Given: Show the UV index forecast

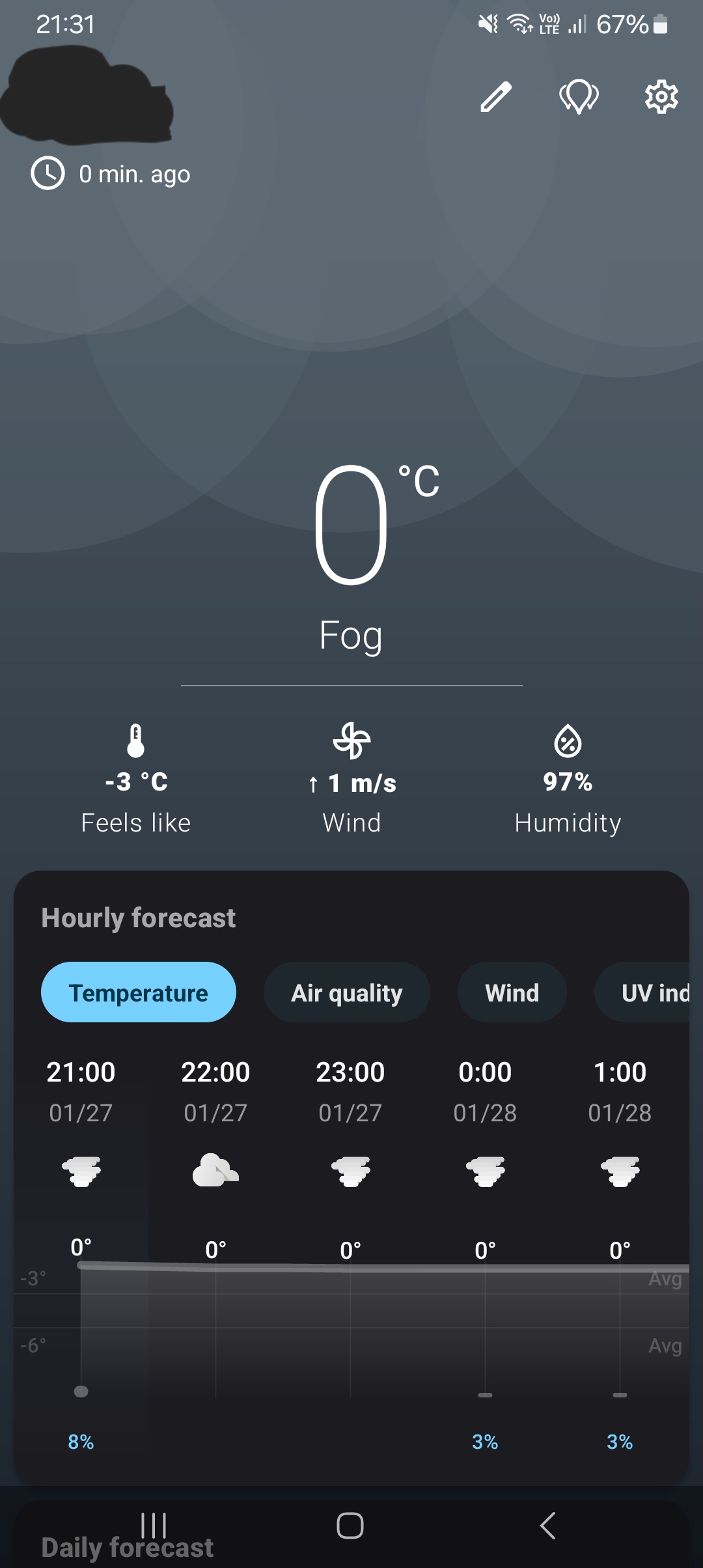Looking at the screenshot, I should coord(648,992).
